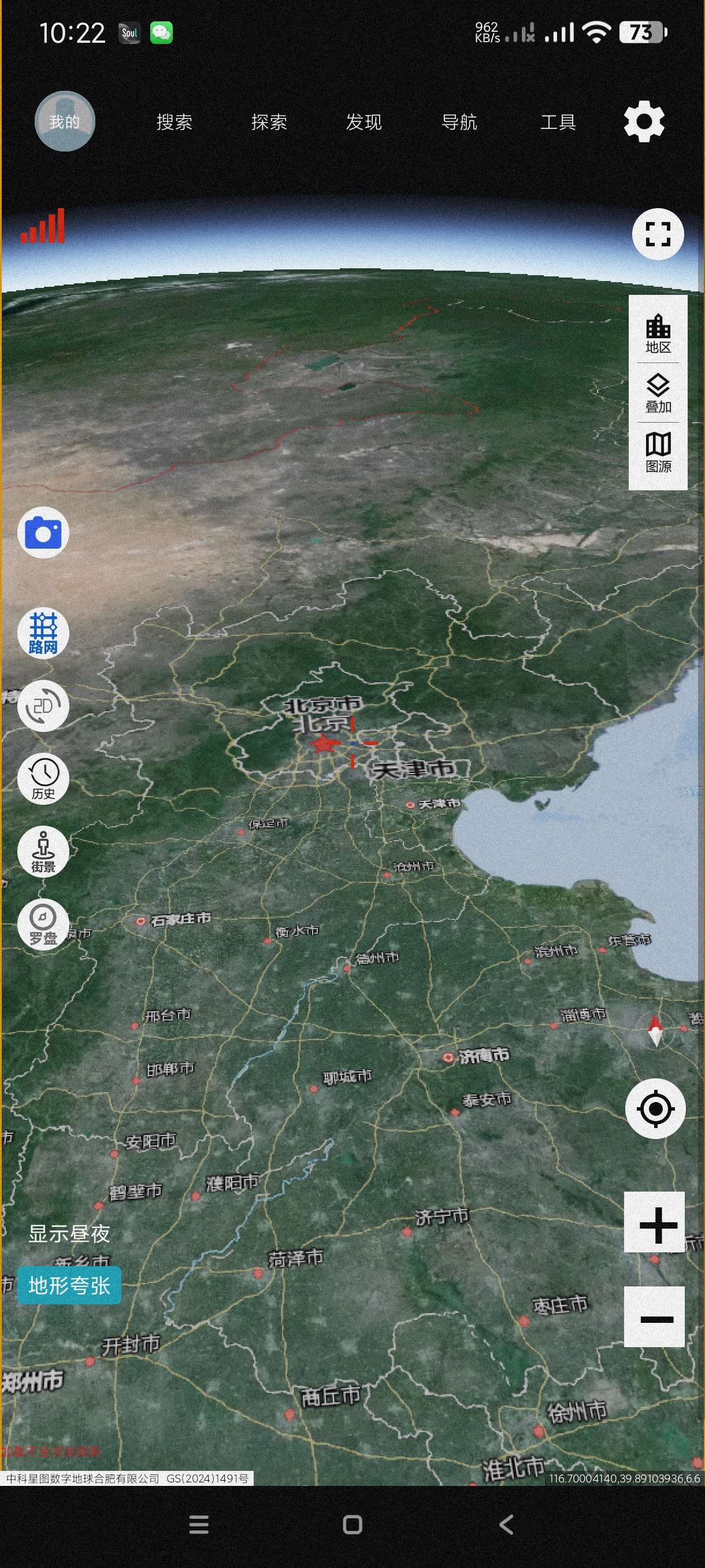Open 街景 street view
The width and height of the screenshot is (705, 1568).
click(x=43, y=851)
